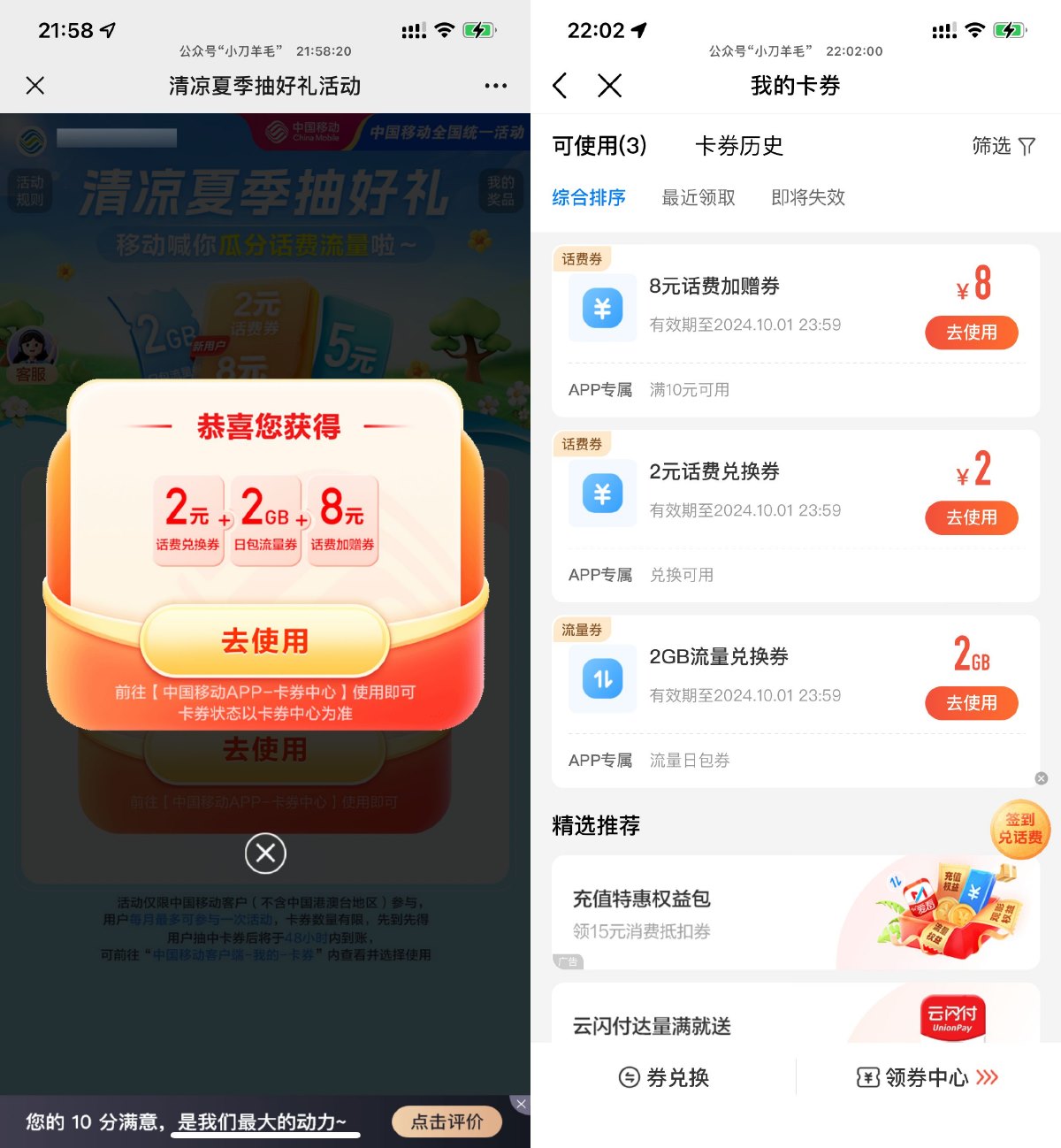
Task: Open 充值特惠权益包 recommendation card
Action: click(794, 913)
